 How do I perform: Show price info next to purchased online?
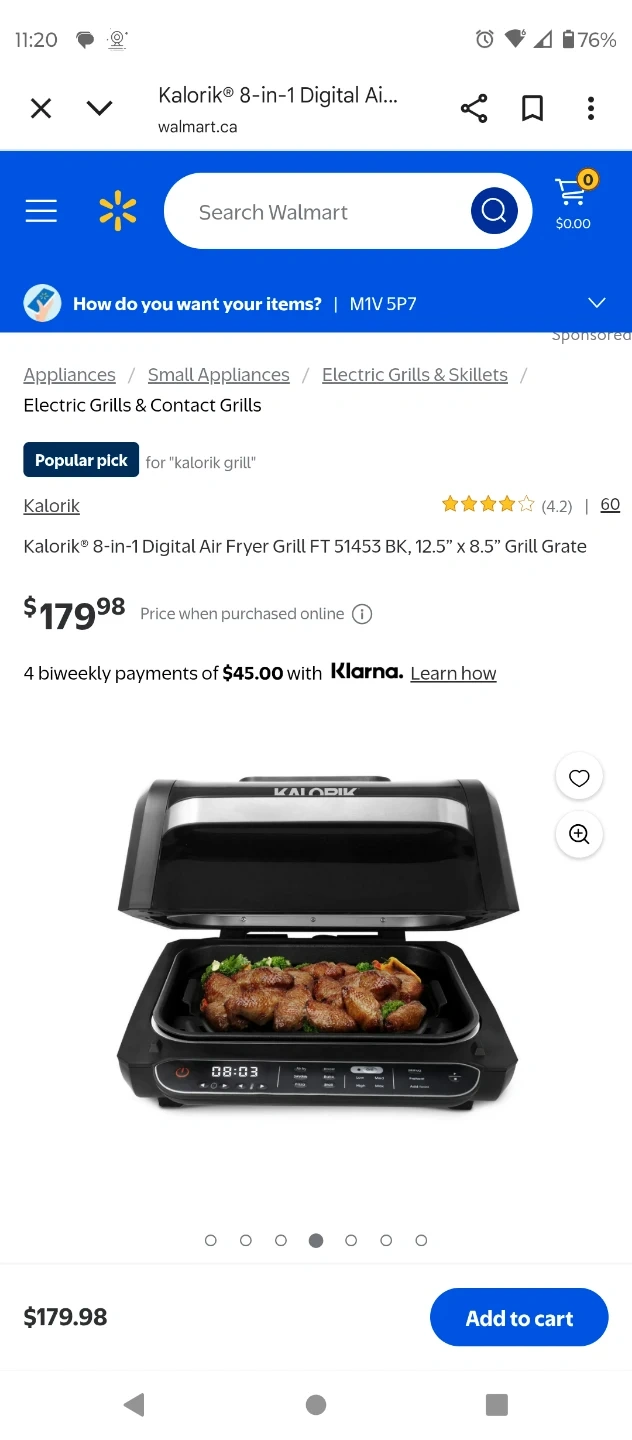tap(363, 614)
